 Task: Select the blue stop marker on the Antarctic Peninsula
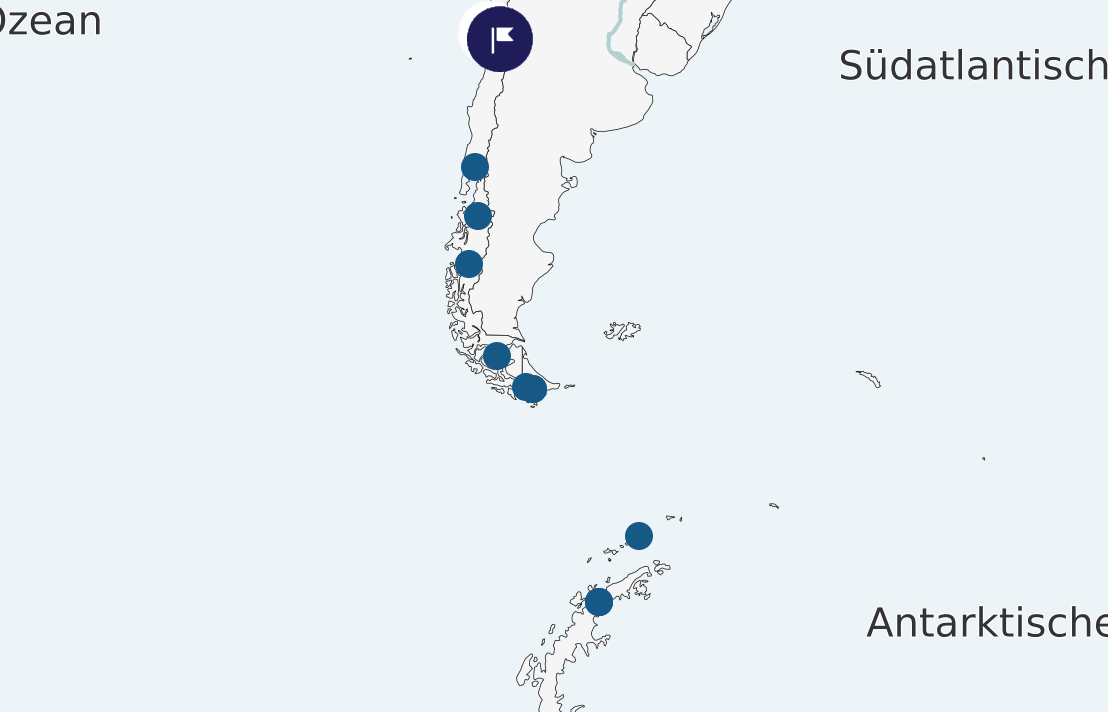pyautogui.click(x=598, y=602)
